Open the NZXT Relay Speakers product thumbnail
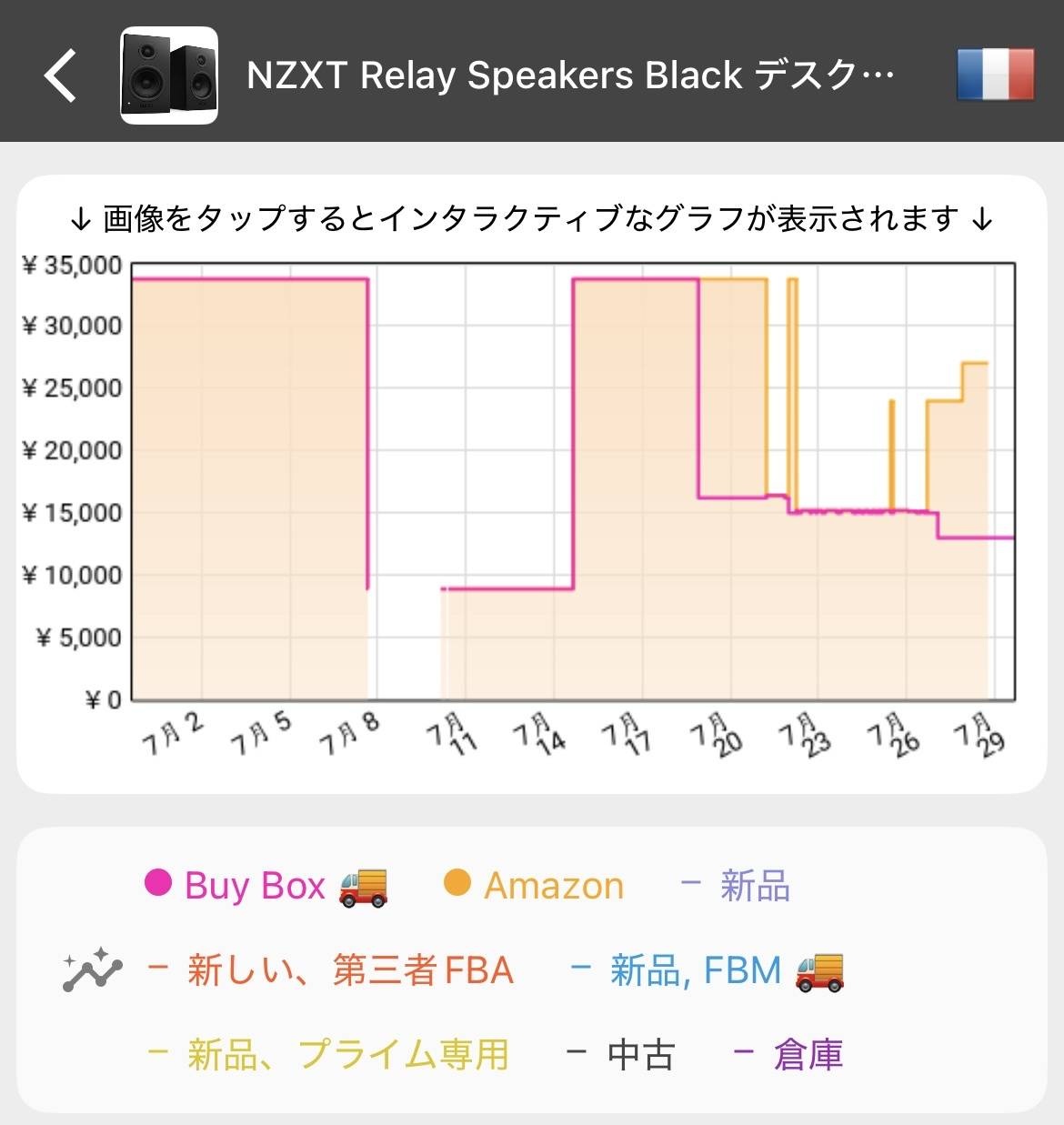1064x1125 pixels. coord(169,75)
